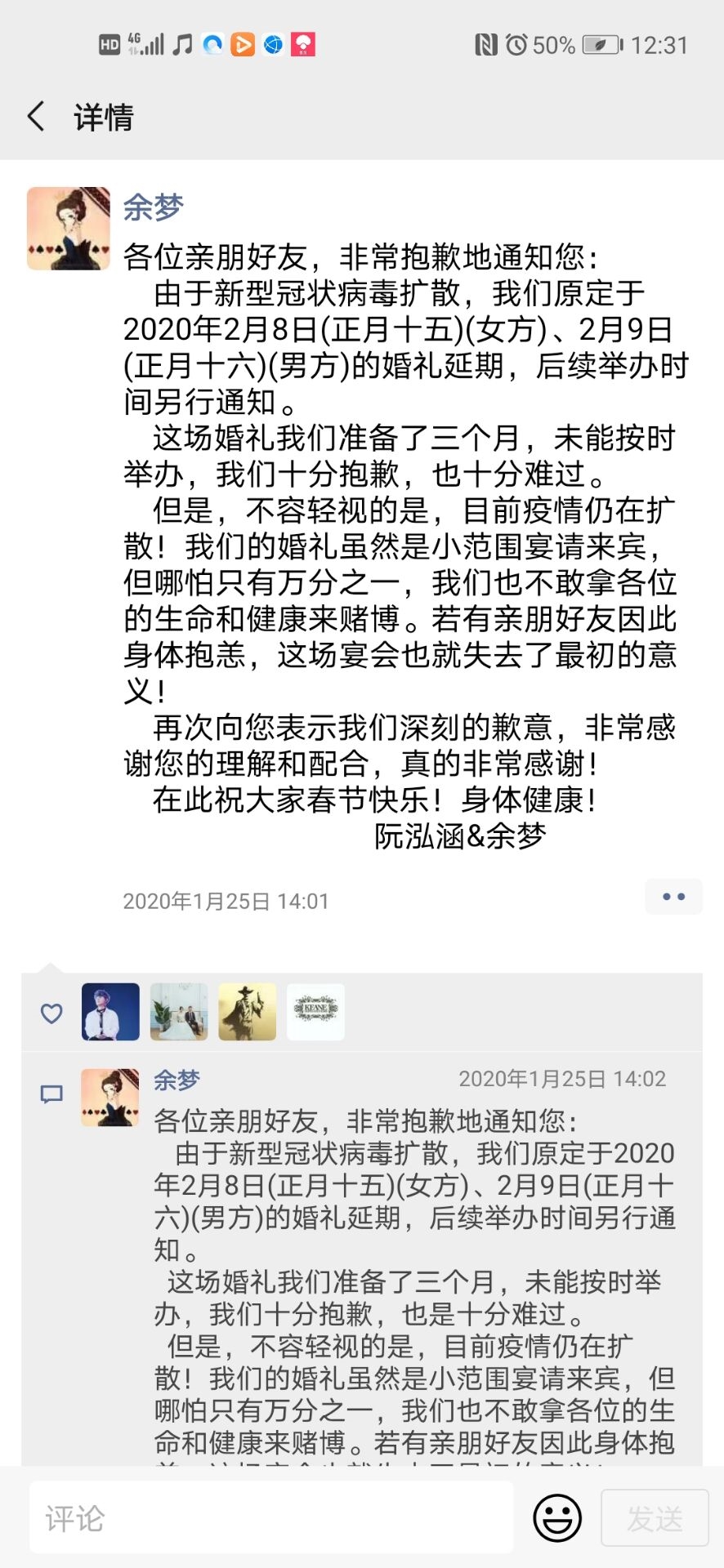Viewport: 724px width, 1568px height.
Task: Open the two-dot like/comment menu
Action: tap(673, 897)
